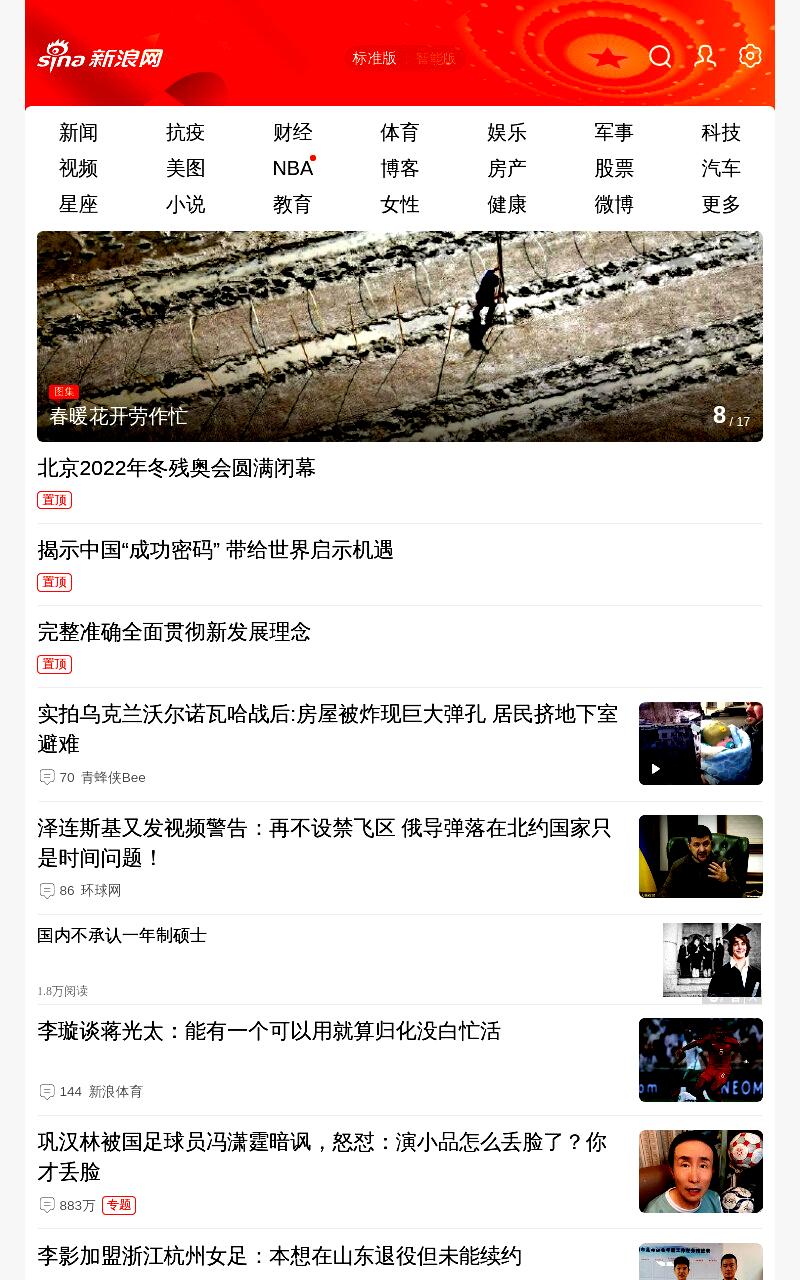This screenshot has width=800, height=1280.
Task: Play the 实拍乌克兰沃尔诺瓦哈战后 video thumbnail
Action: 701,743
